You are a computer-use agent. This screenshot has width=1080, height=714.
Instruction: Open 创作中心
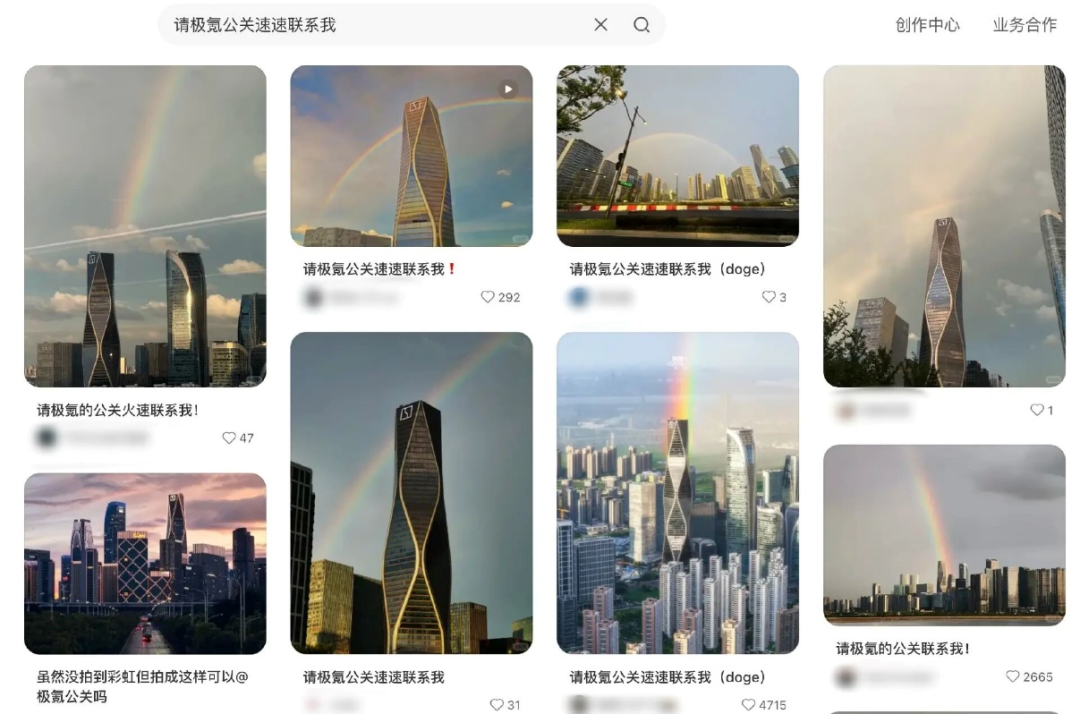[927, 25]
